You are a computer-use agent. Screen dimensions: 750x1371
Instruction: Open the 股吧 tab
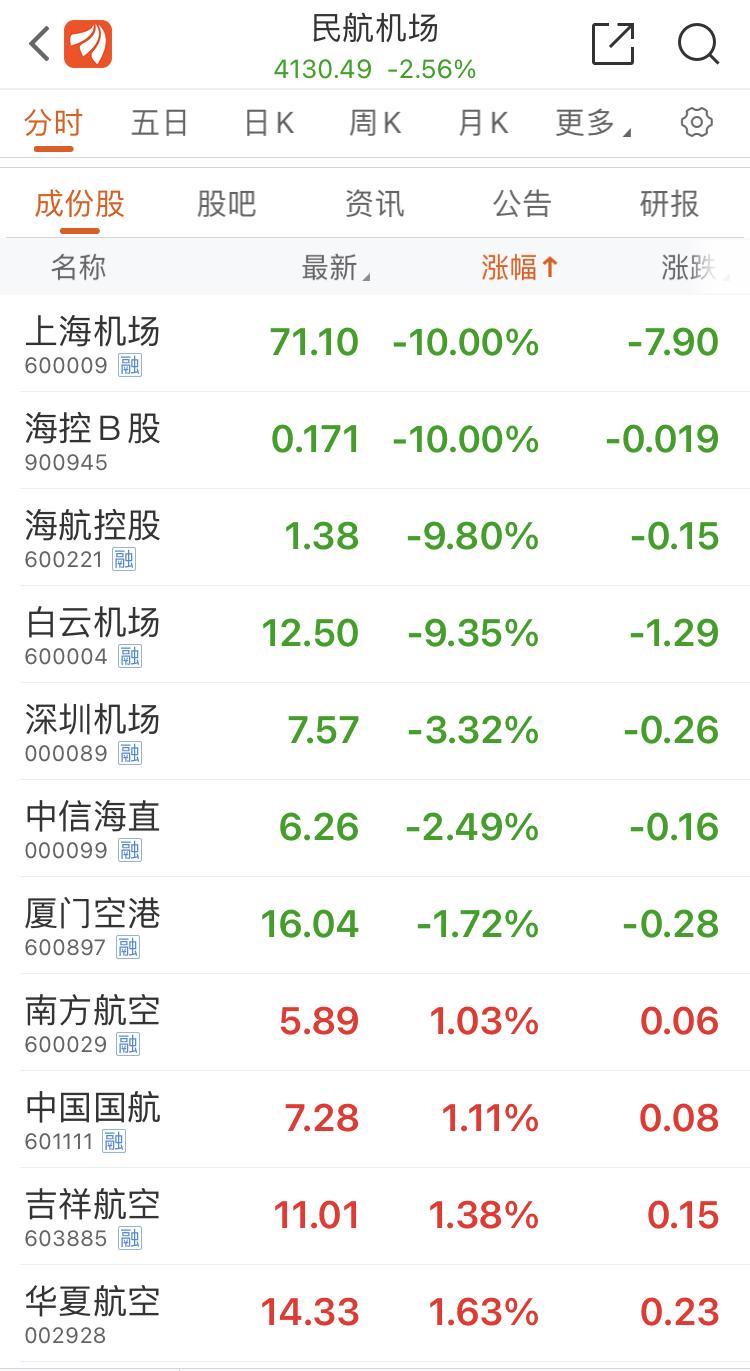click(227, 204)
